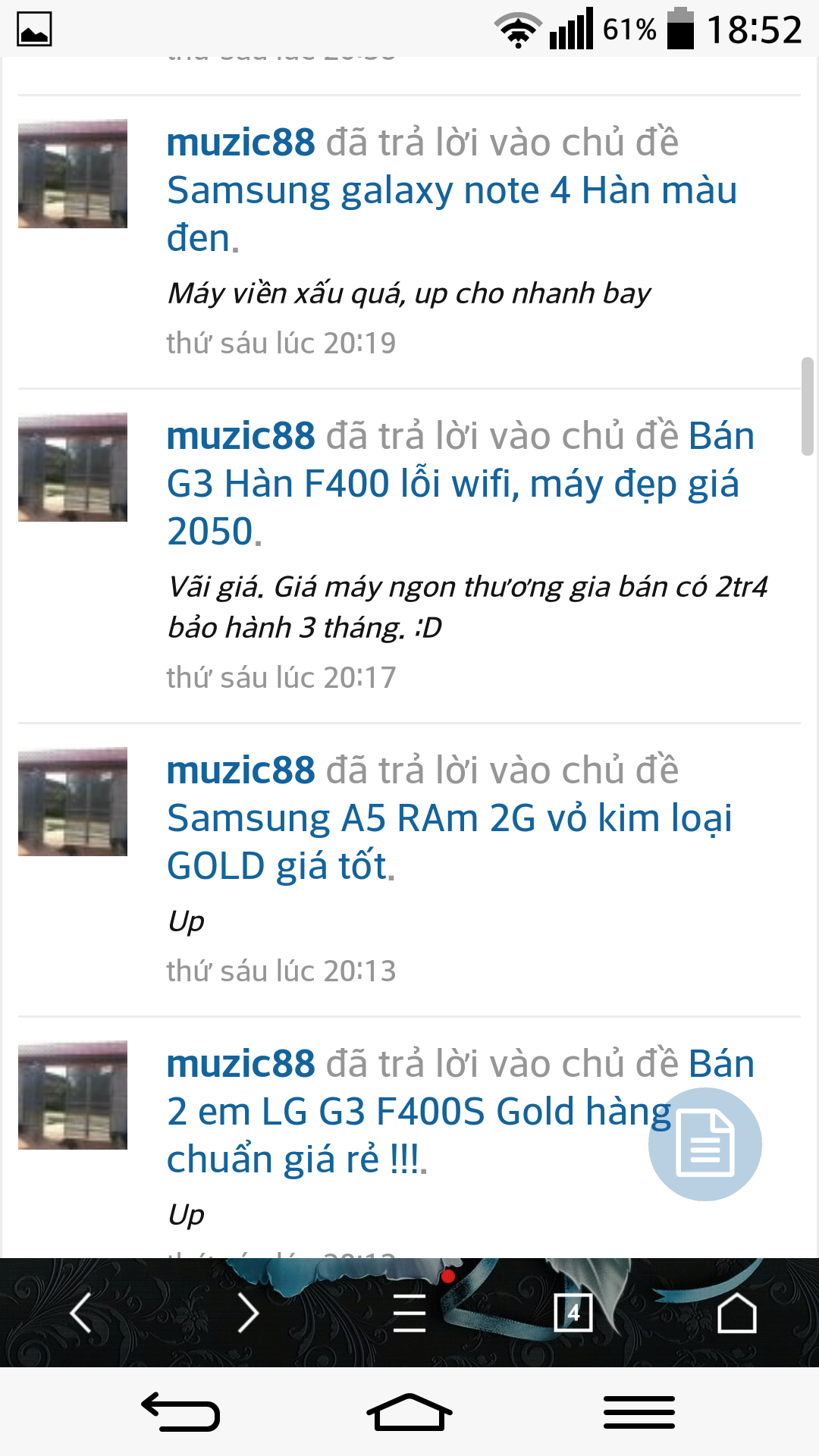Image resolution: width=819 pixels, height=1456 pixels.
Task: Tap muzic88 avatar beside the G3 Hàn F400 post
Action: [x=73, y=467]
